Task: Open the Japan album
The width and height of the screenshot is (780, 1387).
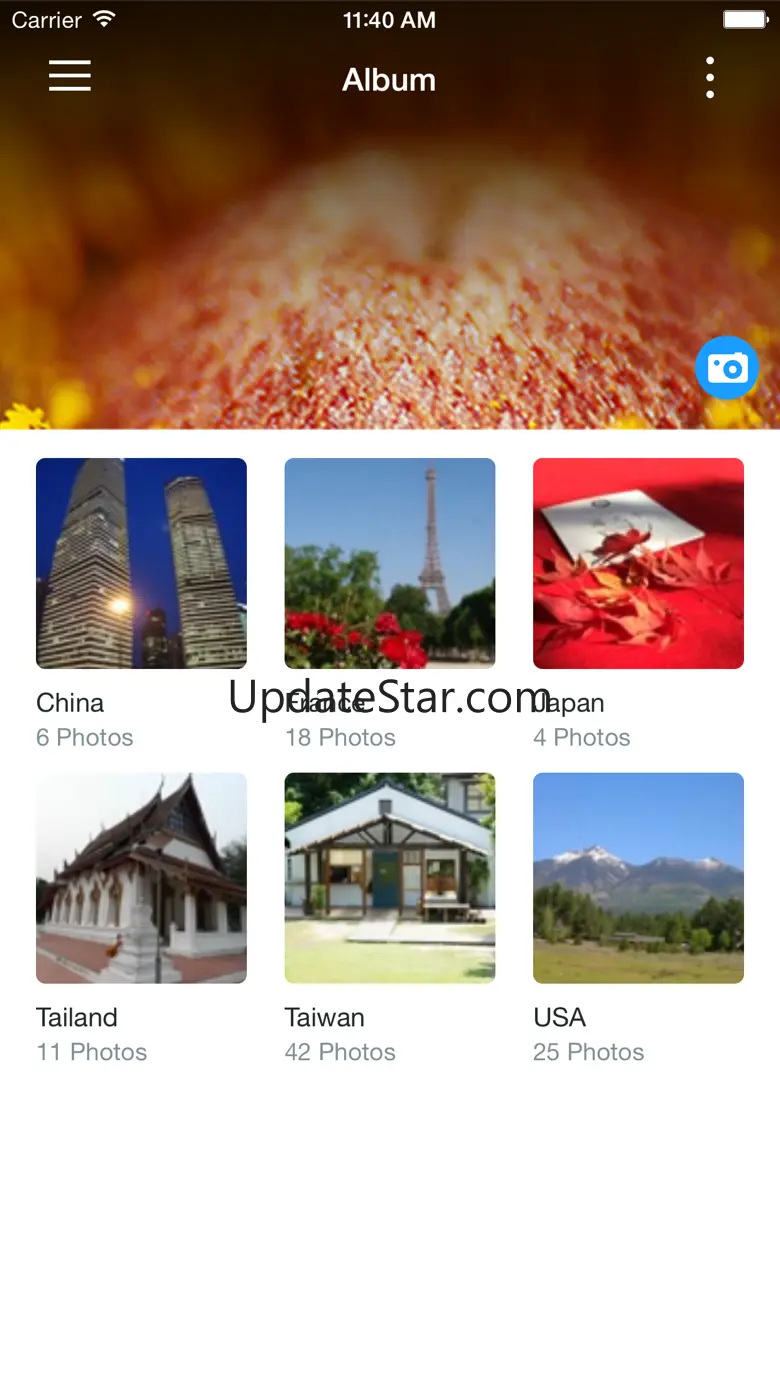Action: [638, 563]
